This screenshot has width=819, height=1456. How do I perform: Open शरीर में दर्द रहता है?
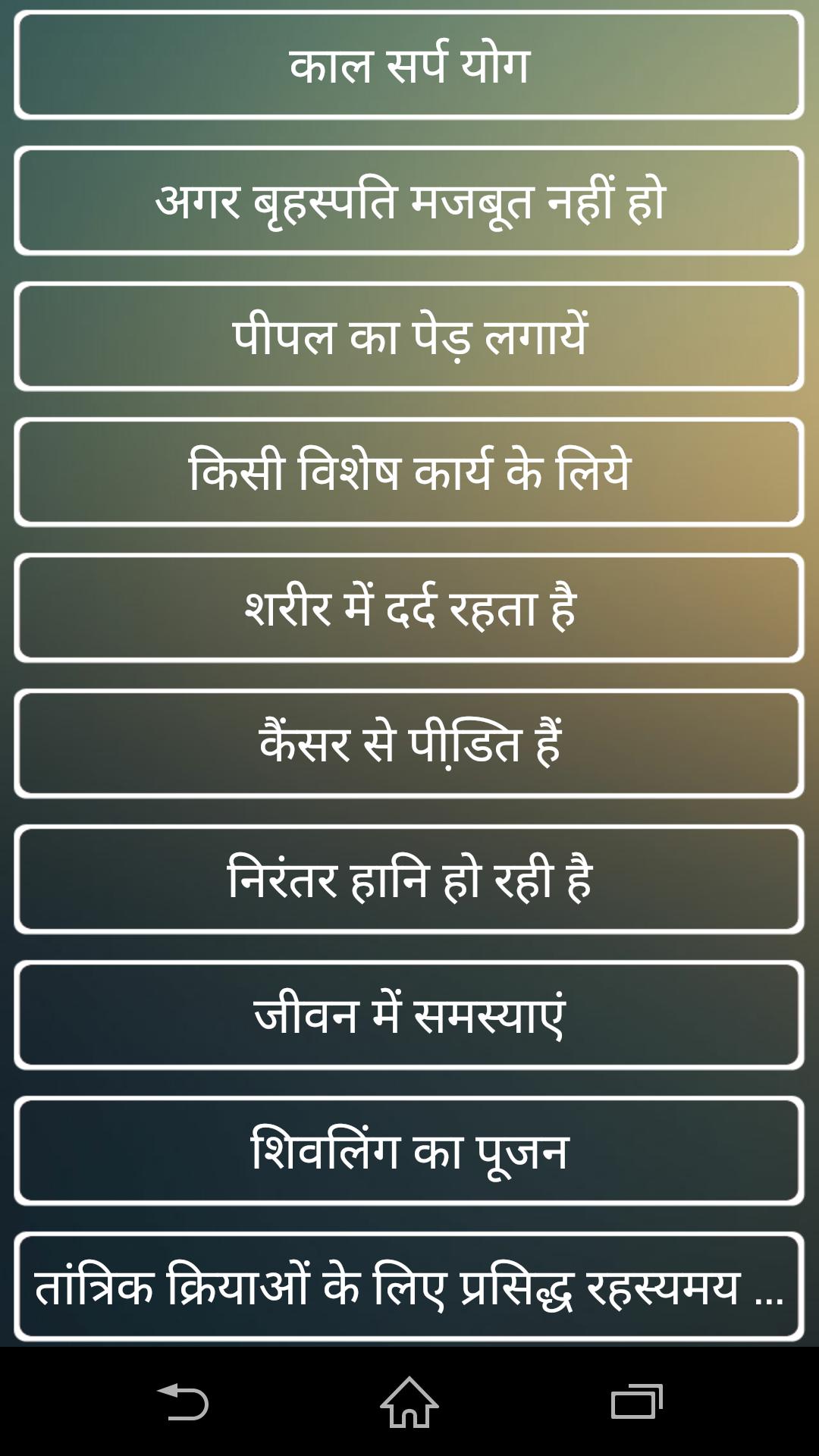409,608
